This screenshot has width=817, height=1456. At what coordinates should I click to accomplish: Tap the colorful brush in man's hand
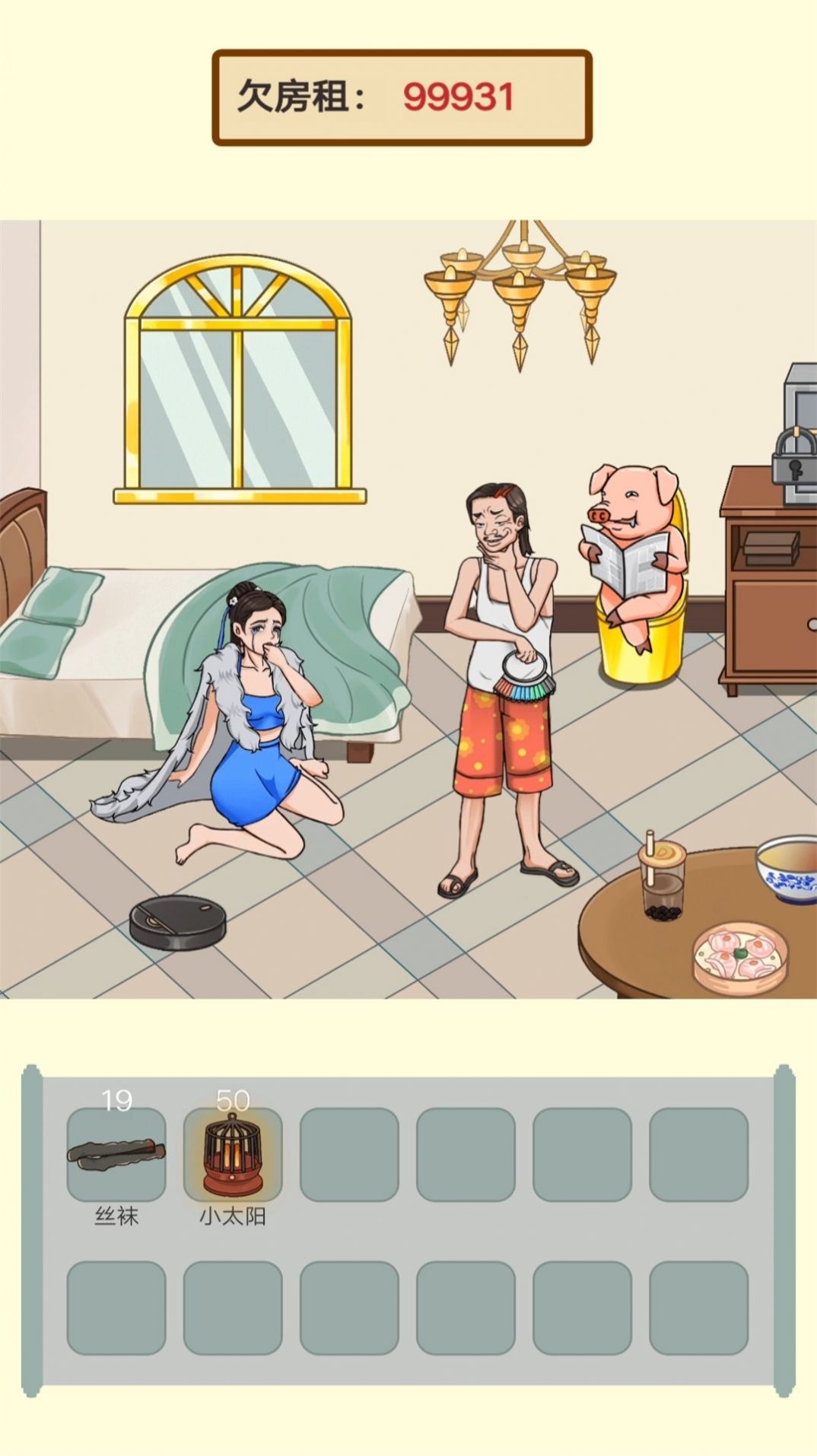click(525, 677)
